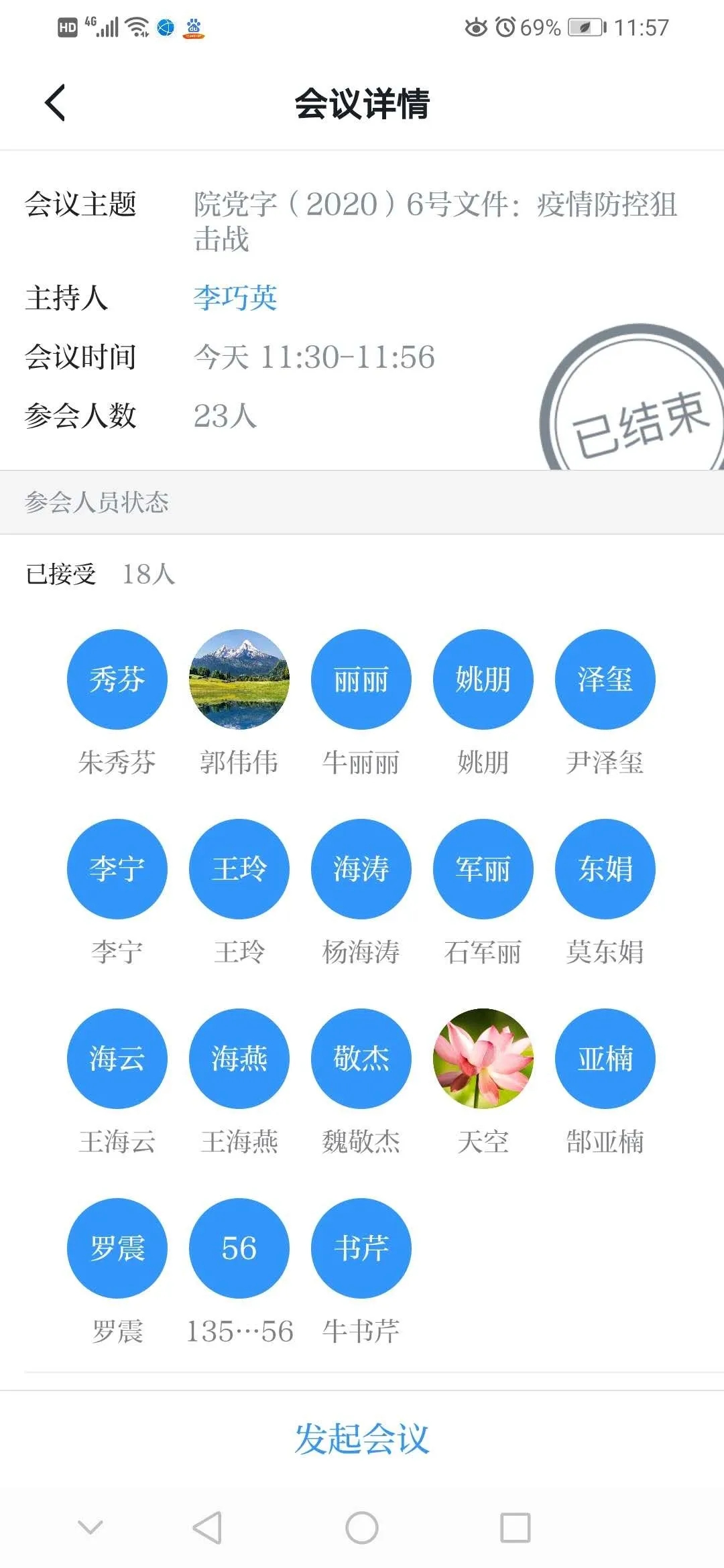Select attendee 王玲
The image size is (724, 1568).
tap(239, 869)
